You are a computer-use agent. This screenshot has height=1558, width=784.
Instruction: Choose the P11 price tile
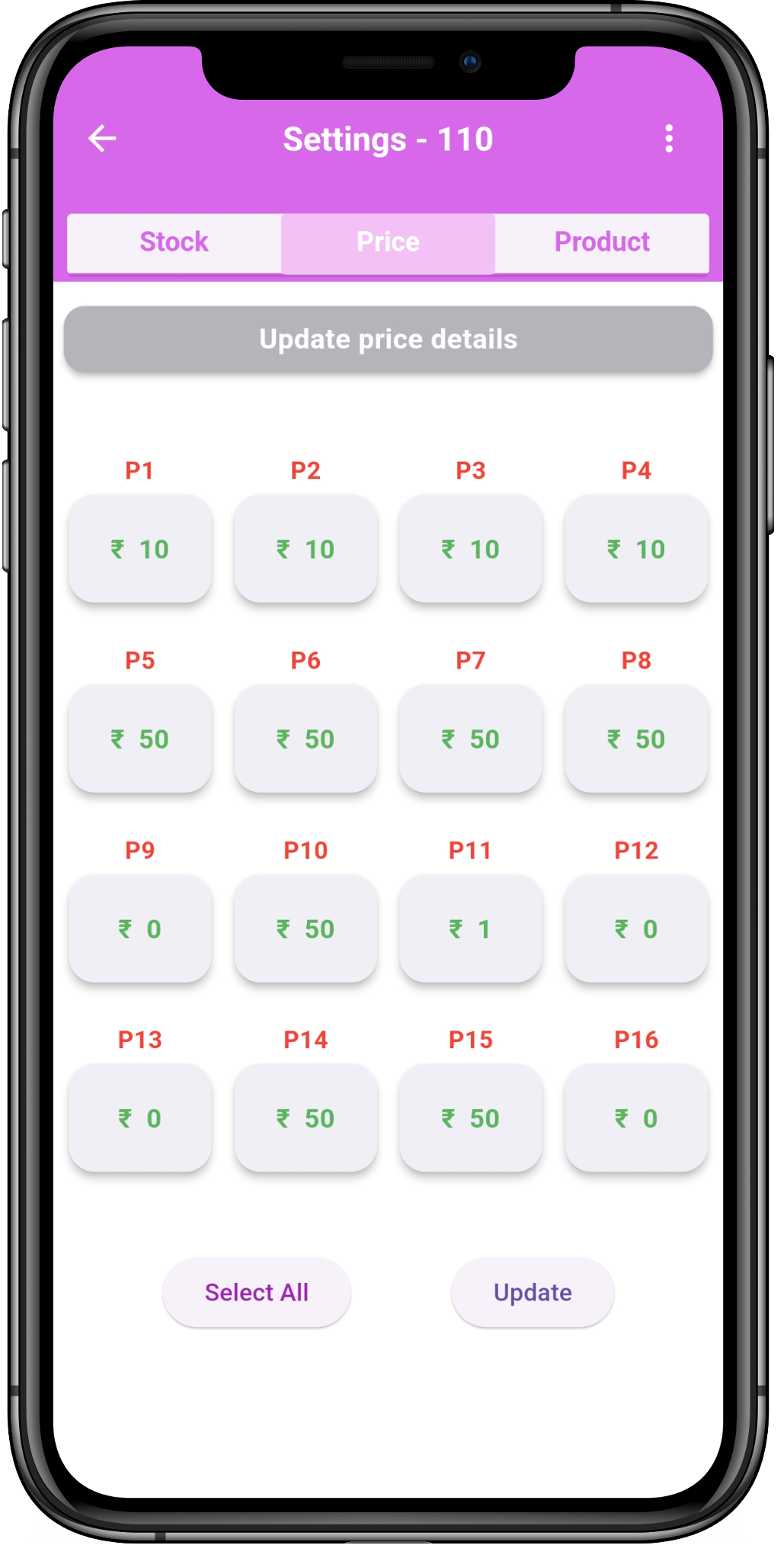[471, 928]
